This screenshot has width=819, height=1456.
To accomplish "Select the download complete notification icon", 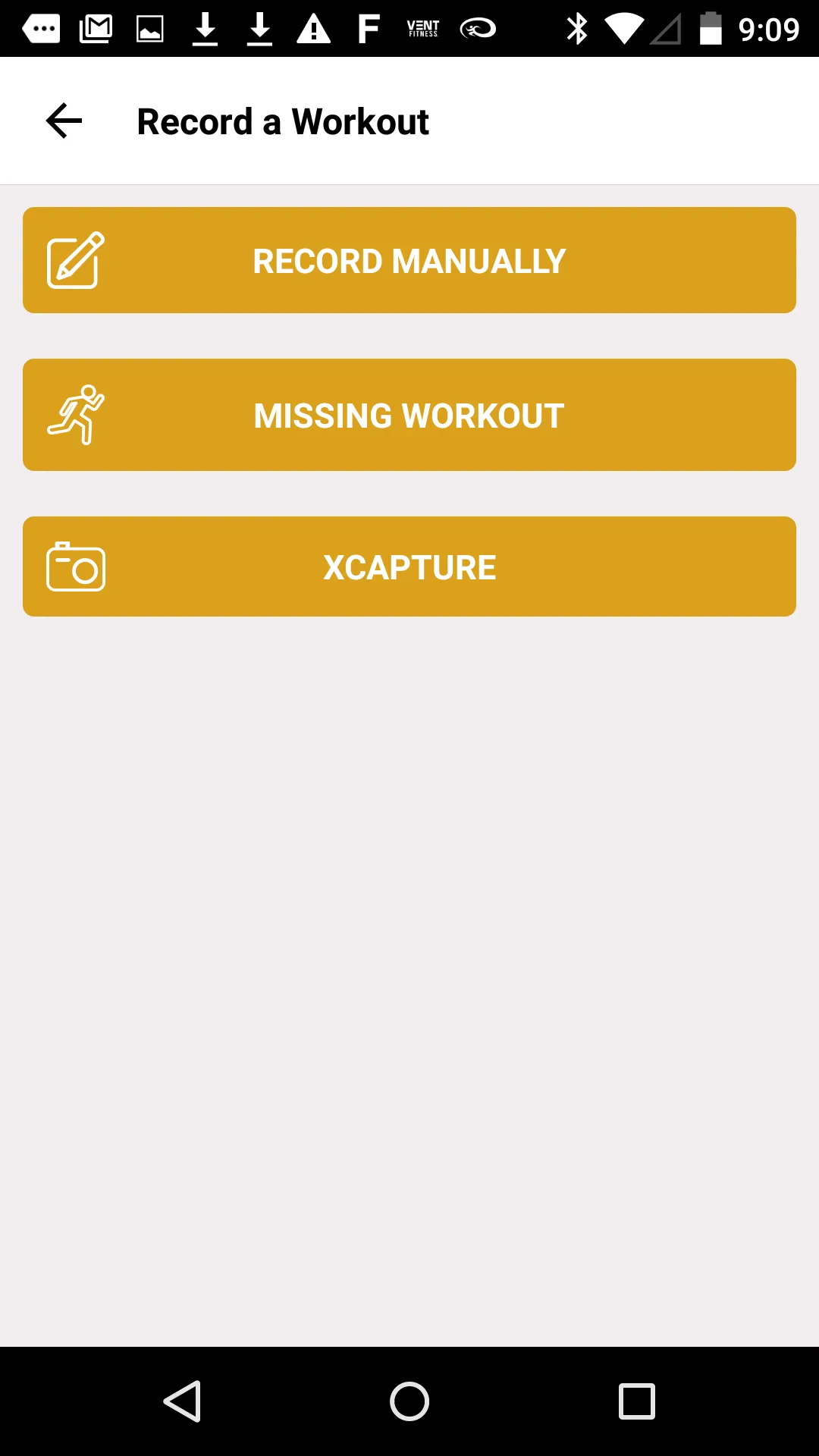I will 206,29.
